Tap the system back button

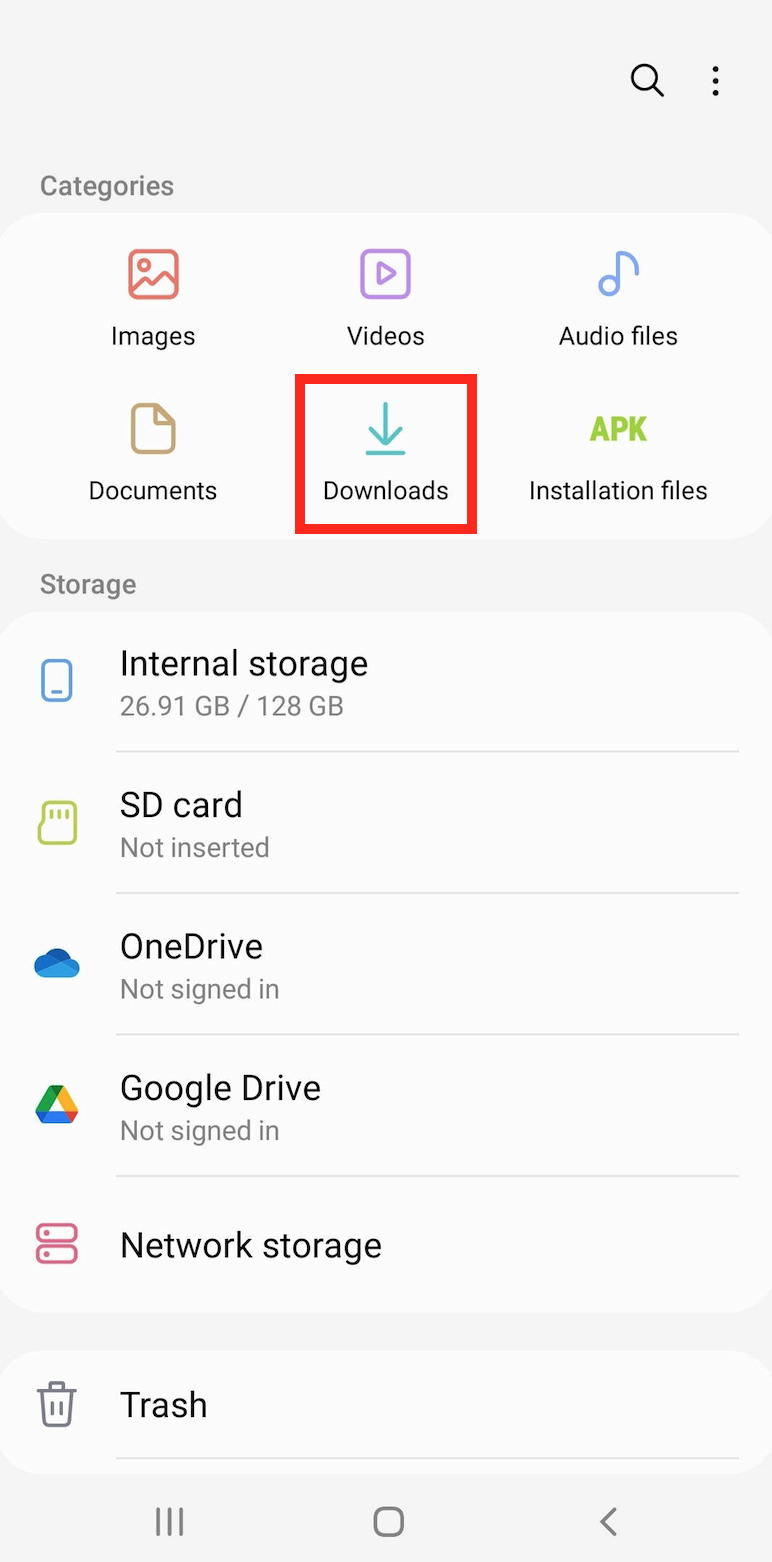pos(607,1522)
